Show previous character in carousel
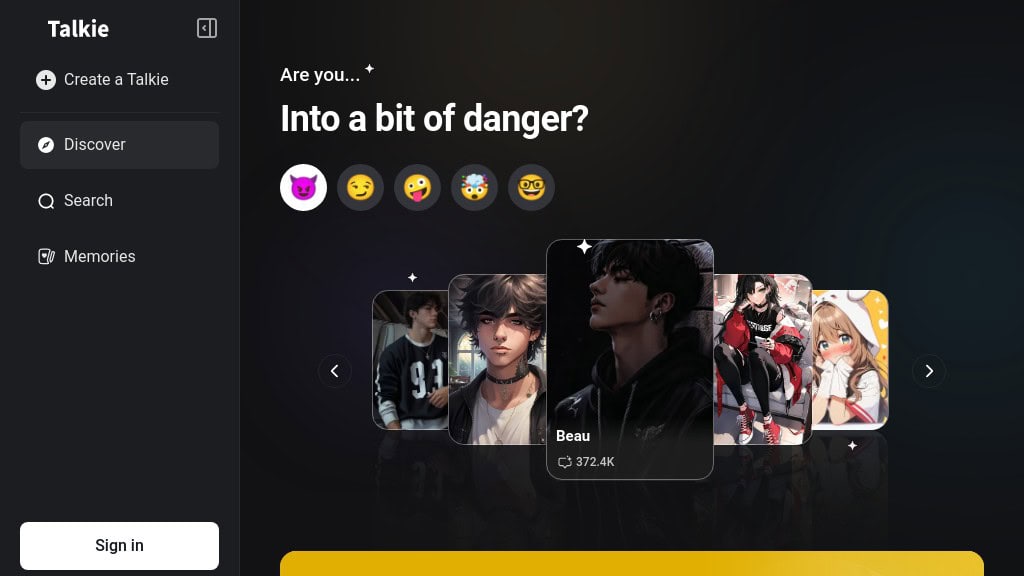Image resolution: width=1024 pixels, height=576 pixels. (x=335, y=371)
